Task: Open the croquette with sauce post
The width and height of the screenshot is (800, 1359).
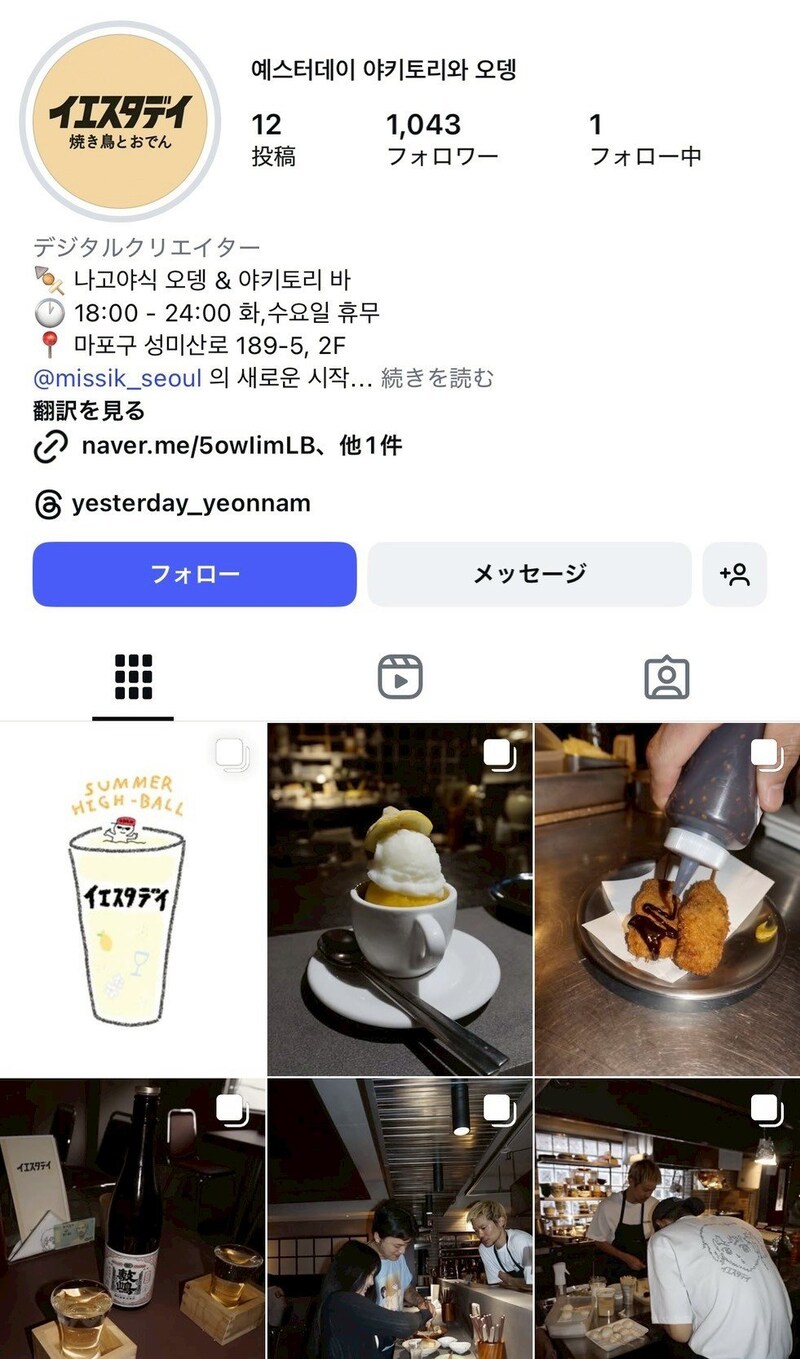Action: point(667,898)
